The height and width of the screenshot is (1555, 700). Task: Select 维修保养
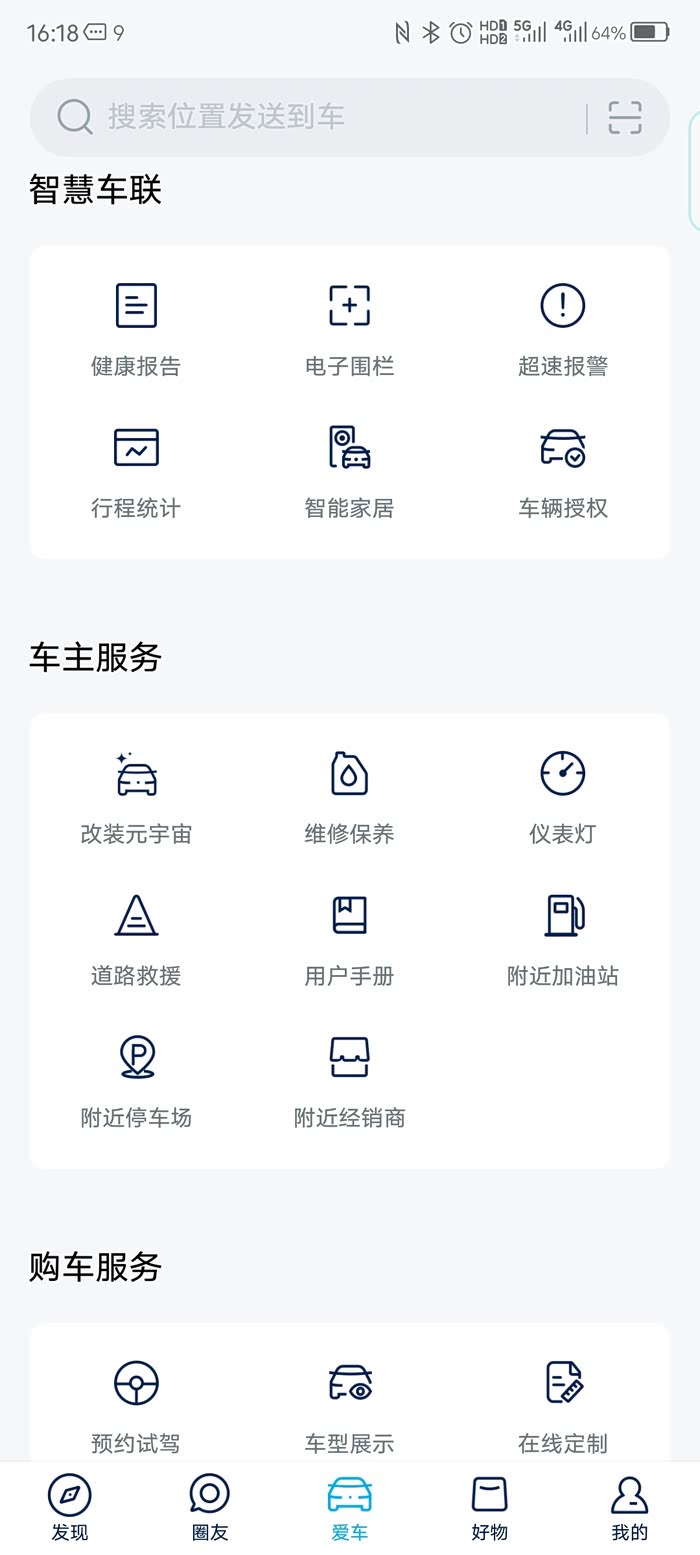pyautogui.click(x=349, y=799)
